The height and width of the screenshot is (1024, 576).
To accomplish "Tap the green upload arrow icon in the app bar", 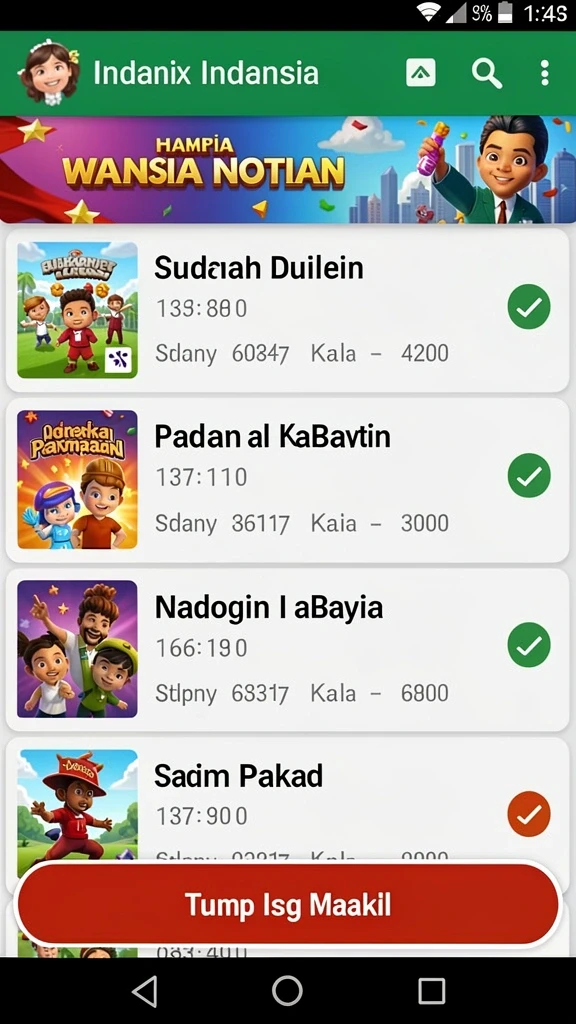I will (421, 73).
